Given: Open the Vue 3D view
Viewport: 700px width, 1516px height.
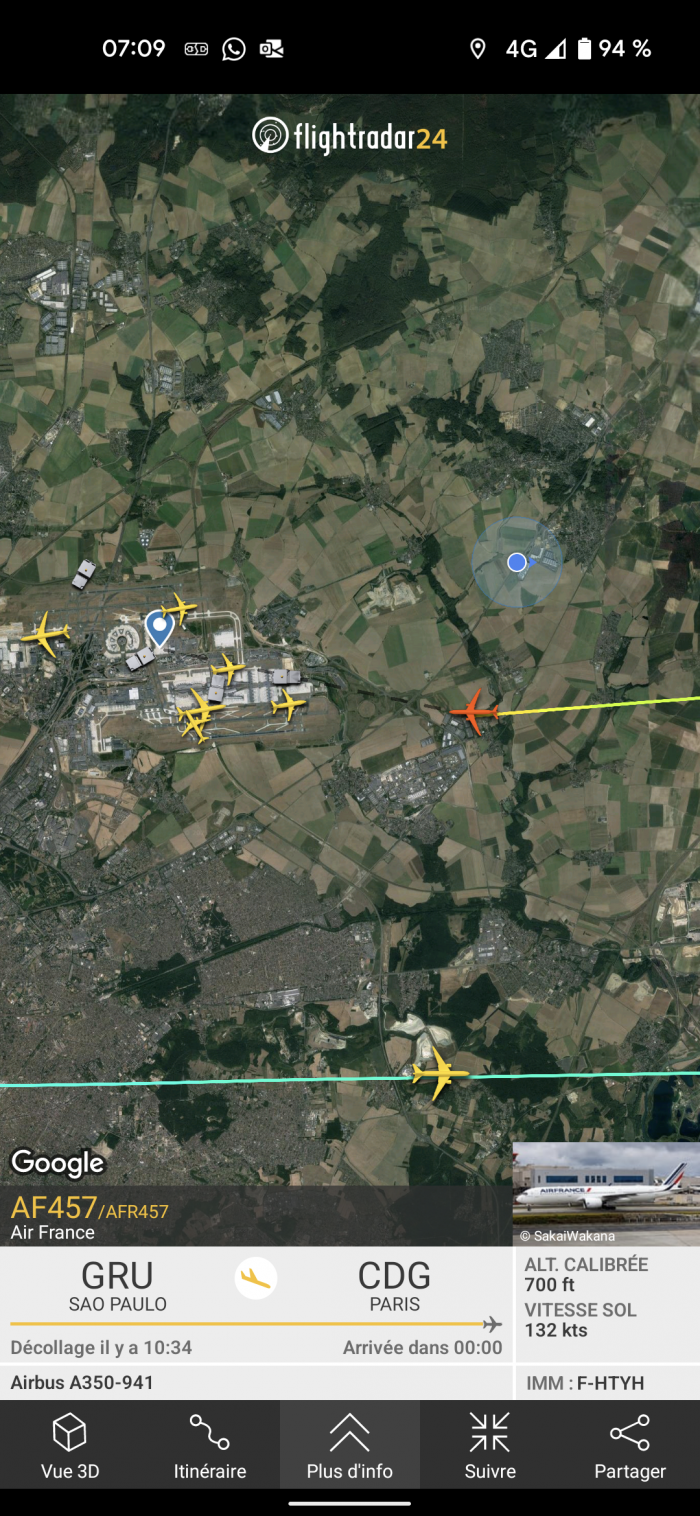Looking at the screenshot, I should click(x=70, y=1445).
